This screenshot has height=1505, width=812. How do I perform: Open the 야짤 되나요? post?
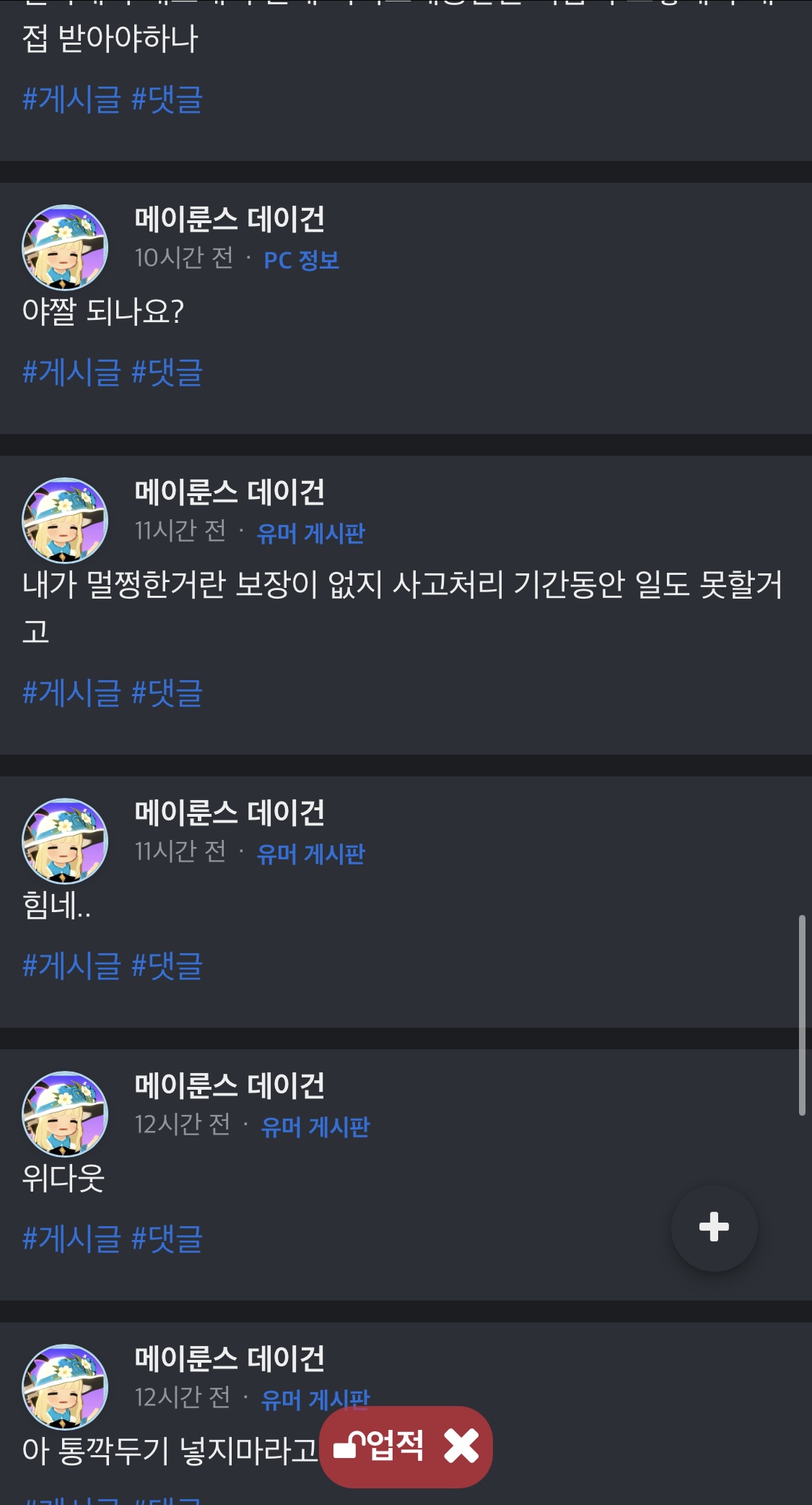click(103, 312)
